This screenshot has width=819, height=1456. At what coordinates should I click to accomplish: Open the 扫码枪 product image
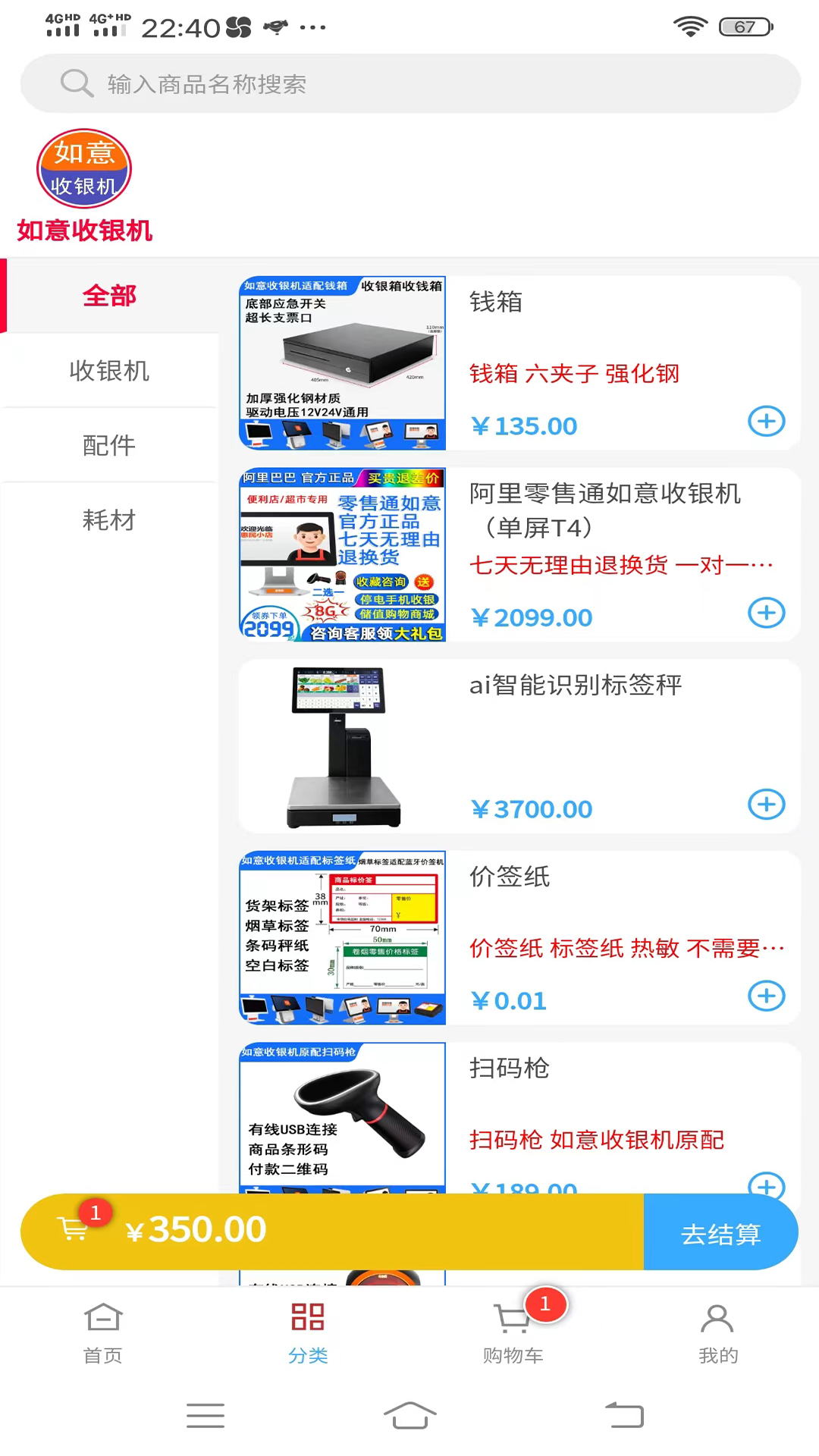coord(342,1116)
